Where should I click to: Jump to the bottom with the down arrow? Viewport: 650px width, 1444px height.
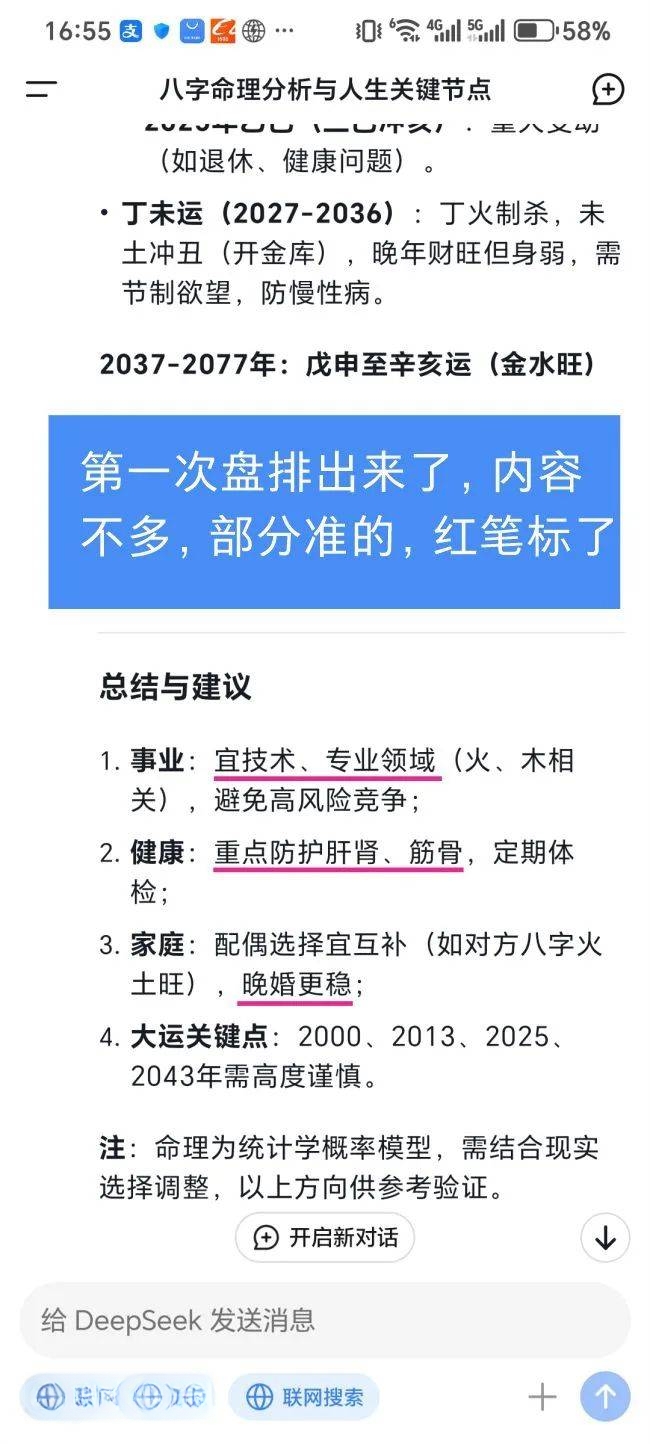(605, 1237)
